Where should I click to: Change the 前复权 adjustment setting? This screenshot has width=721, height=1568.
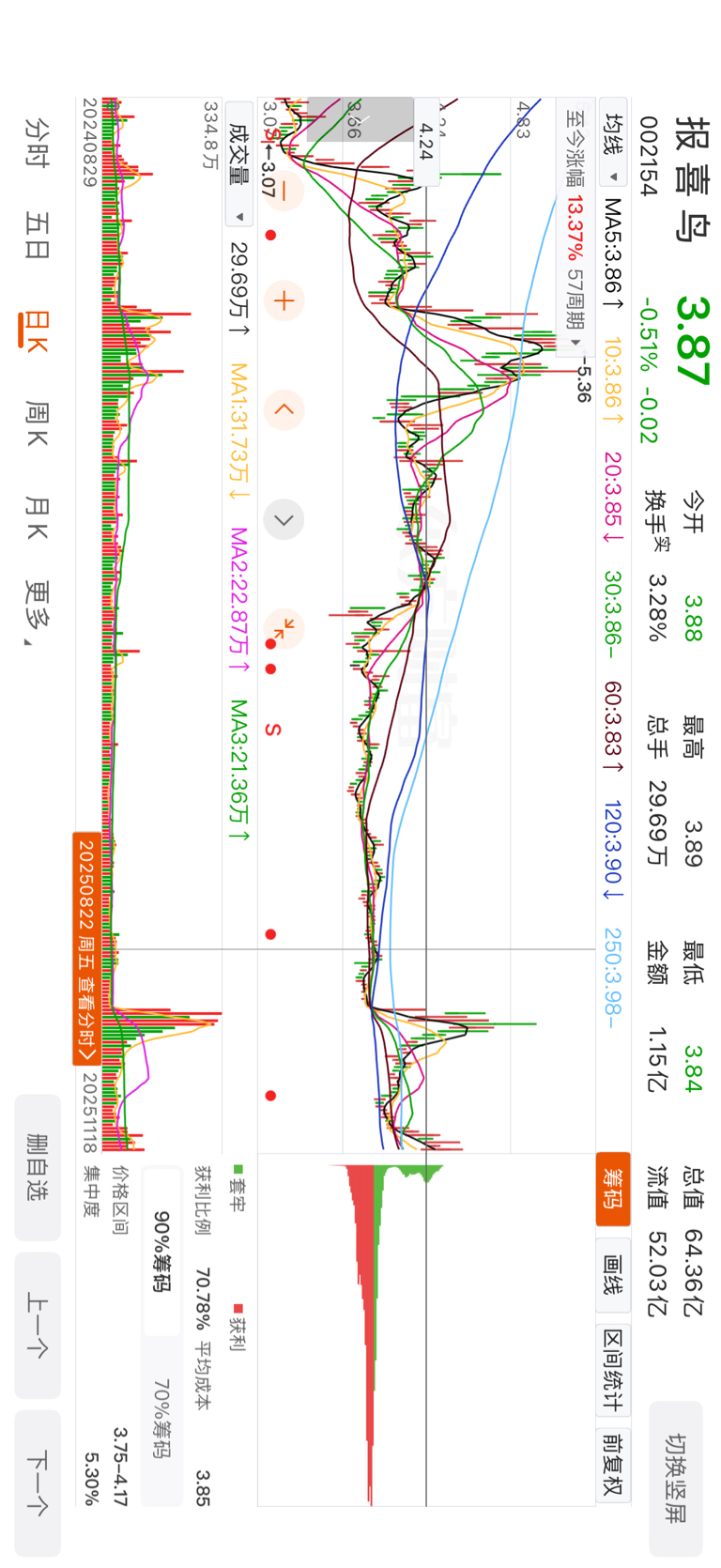point(613,1464)
